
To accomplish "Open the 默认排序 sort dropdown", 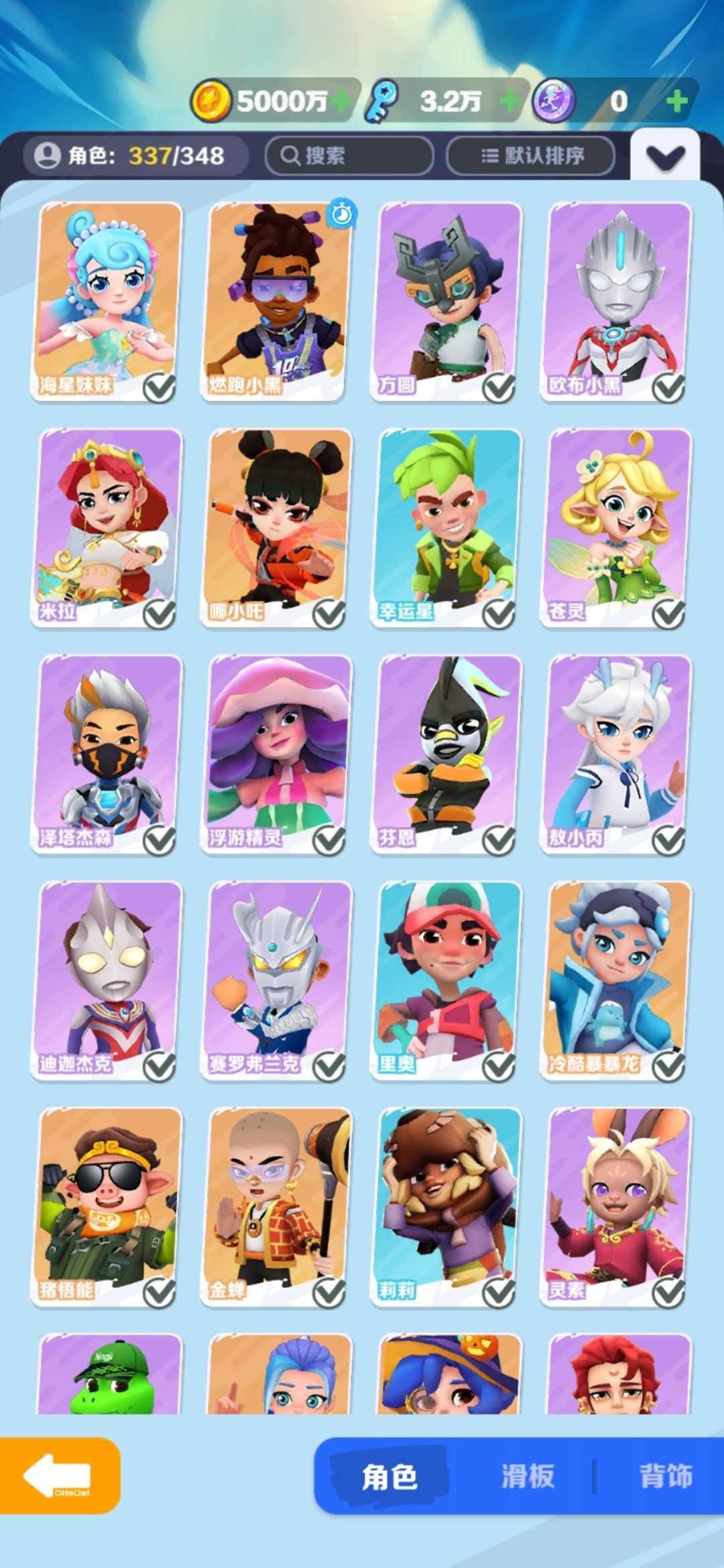I will [531, 155].
